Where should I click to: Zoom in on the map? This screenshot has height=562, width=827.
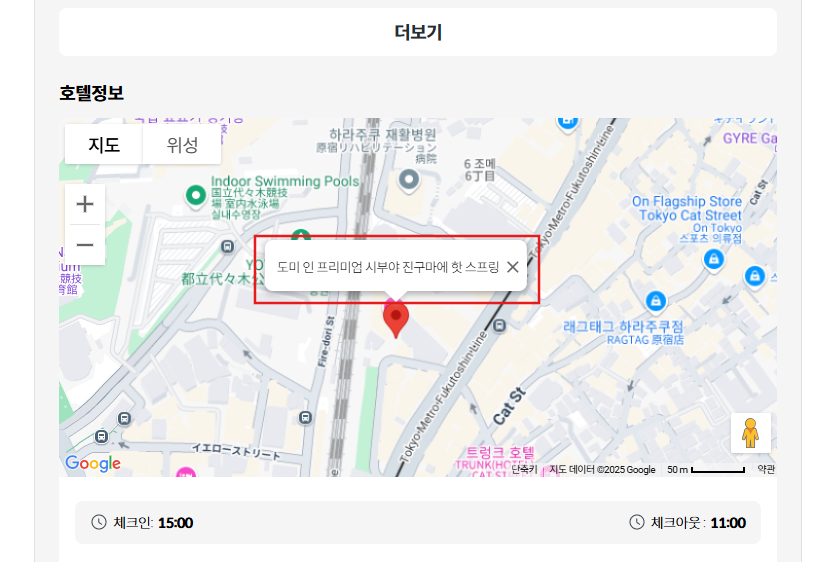pyautogui.click(x=85, y=204)
